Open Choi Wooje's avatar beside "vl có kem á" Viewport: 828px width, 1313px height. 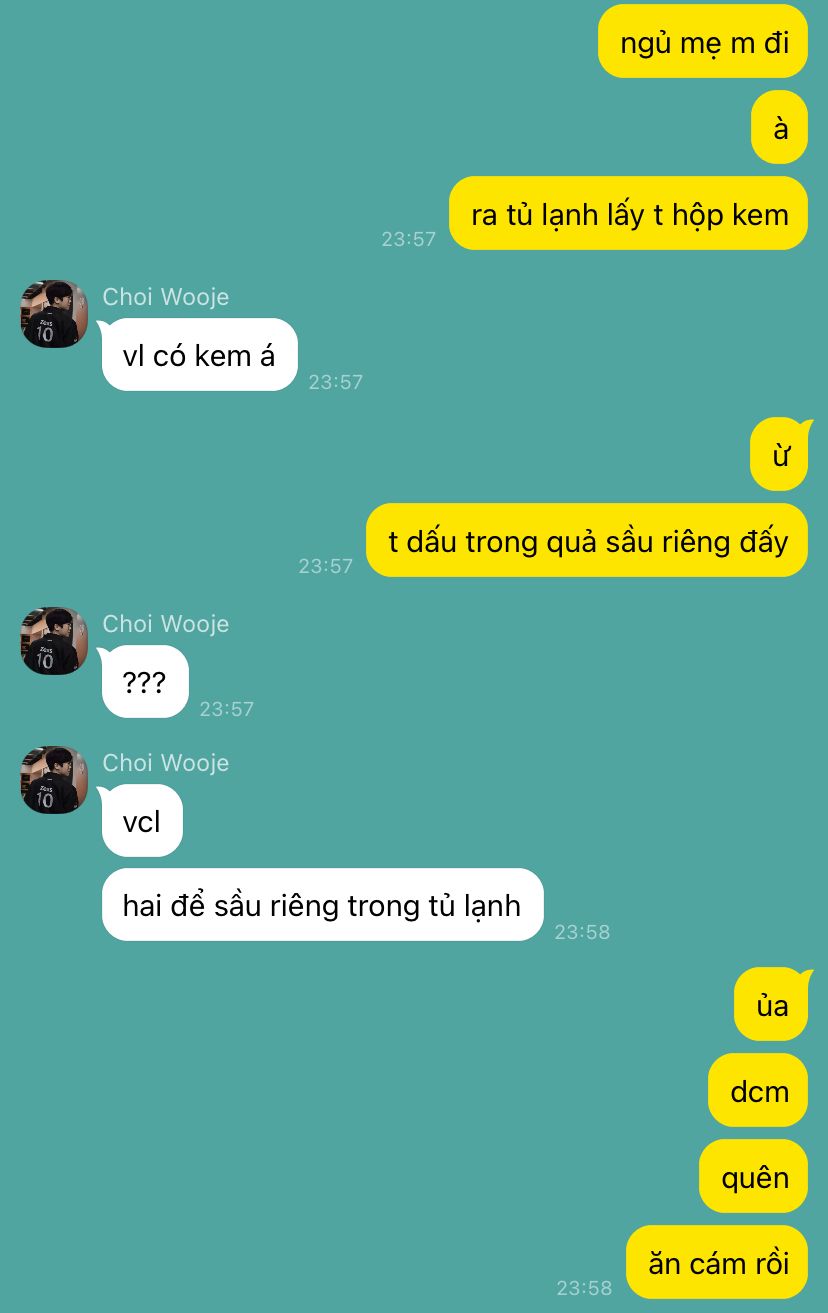54,314
